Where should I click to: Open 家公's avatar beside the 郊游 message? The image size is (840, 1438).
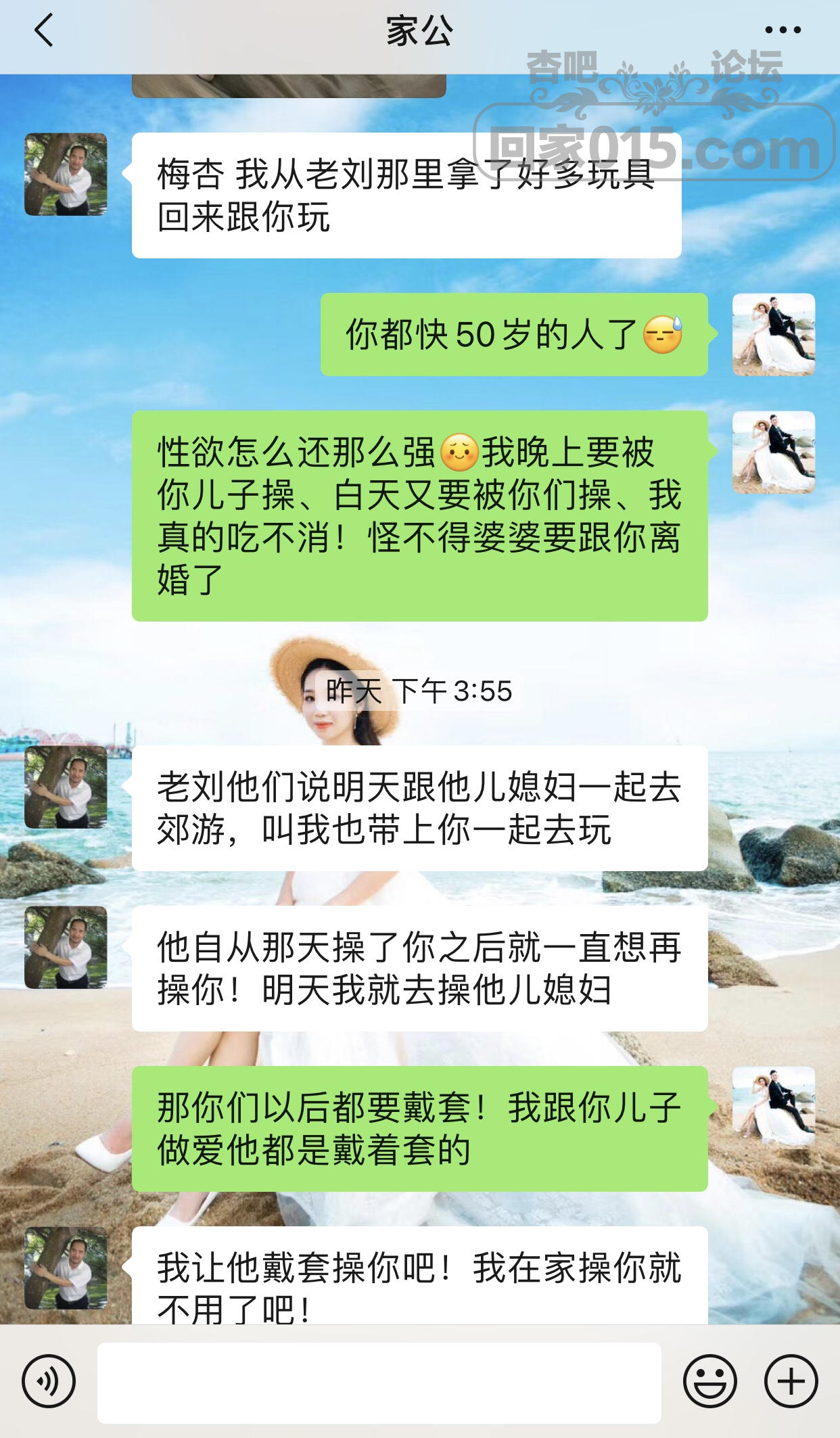click(x=66, y=787)
